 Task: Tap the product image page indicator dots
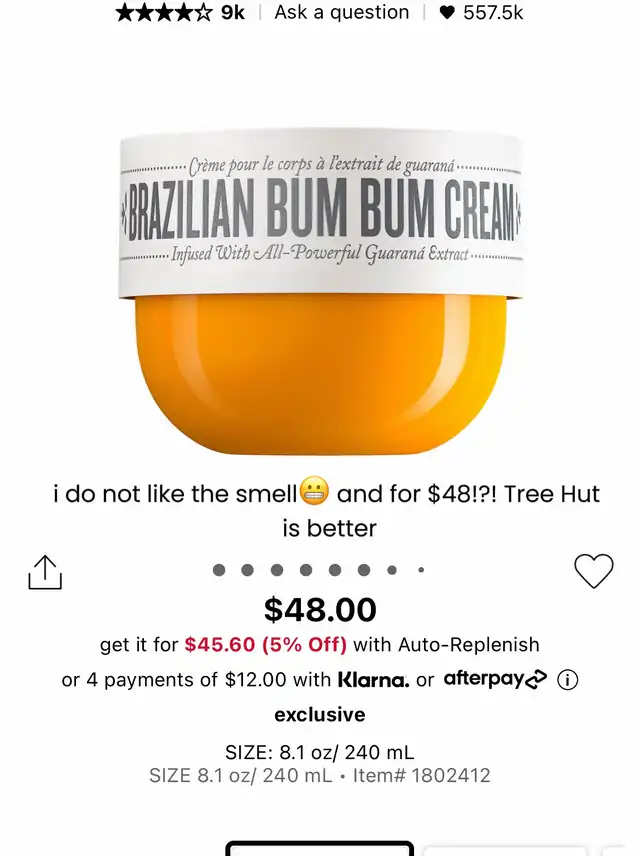319,570
